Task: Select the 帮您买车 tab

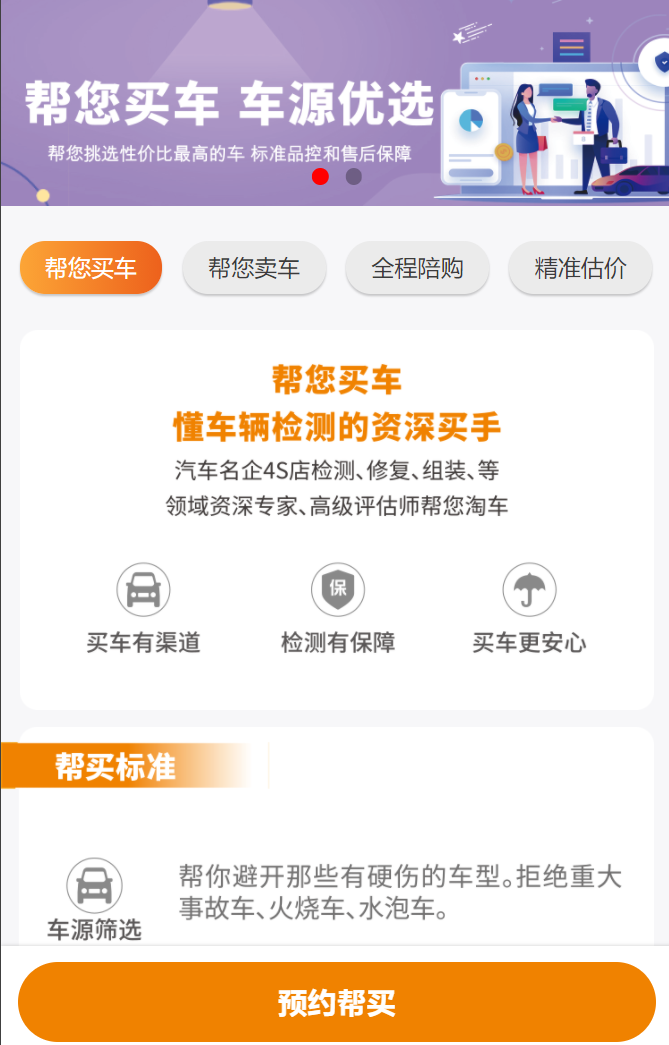Action: coord(91,268)
